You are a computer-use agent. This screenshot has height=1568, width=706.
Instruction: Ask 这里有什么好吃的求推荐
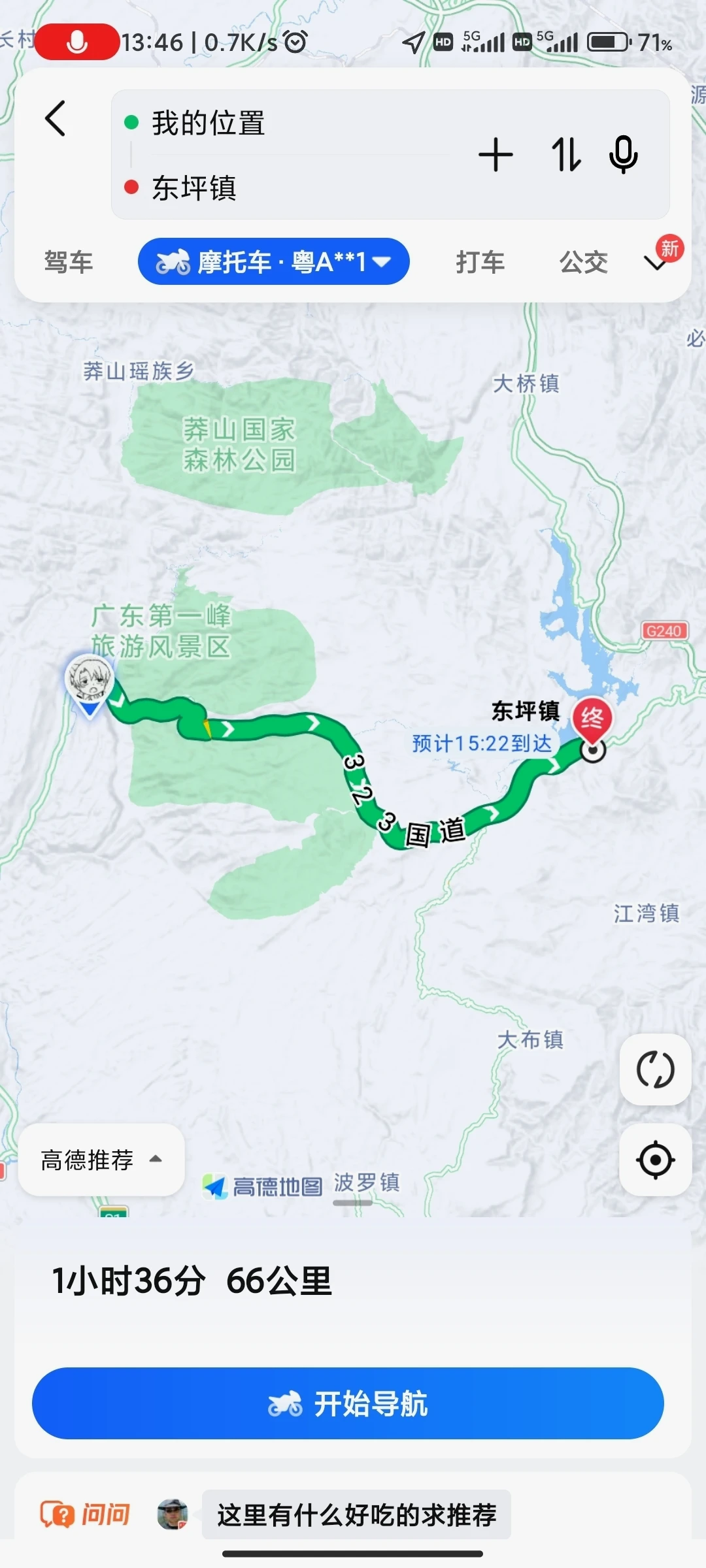coord(356,1514)
